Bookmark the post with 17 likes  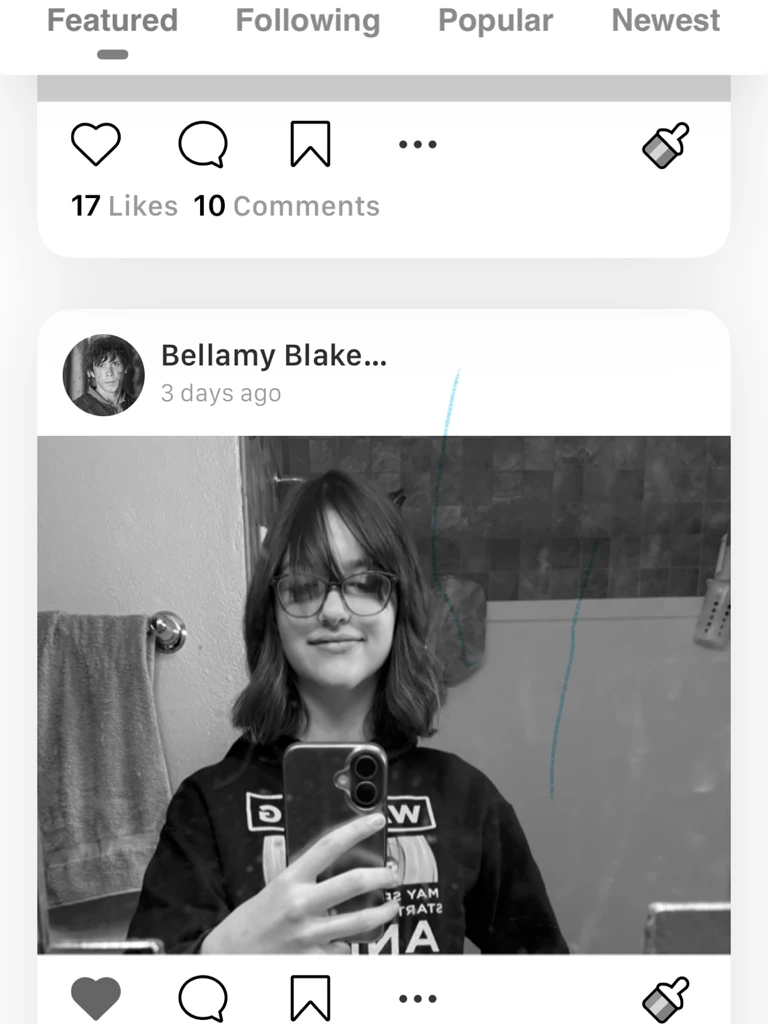point(310,144)
